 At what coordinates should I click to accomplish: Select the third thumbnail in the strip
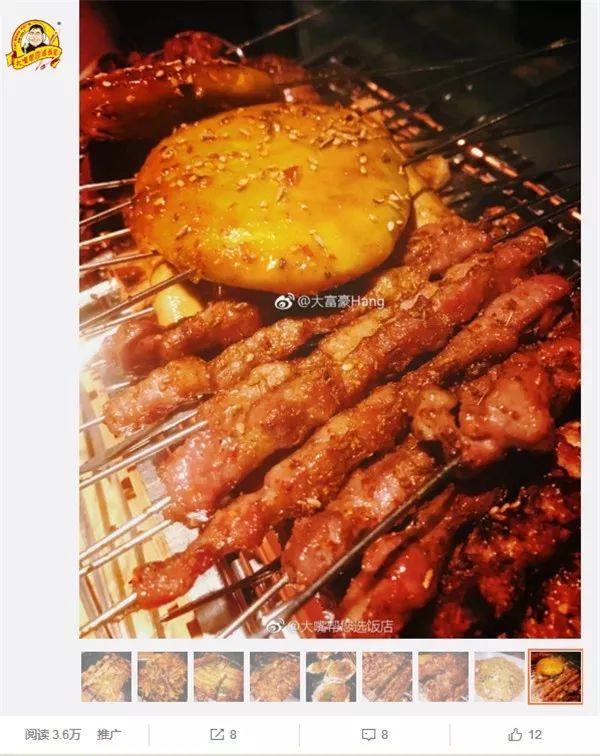(218, 676)
